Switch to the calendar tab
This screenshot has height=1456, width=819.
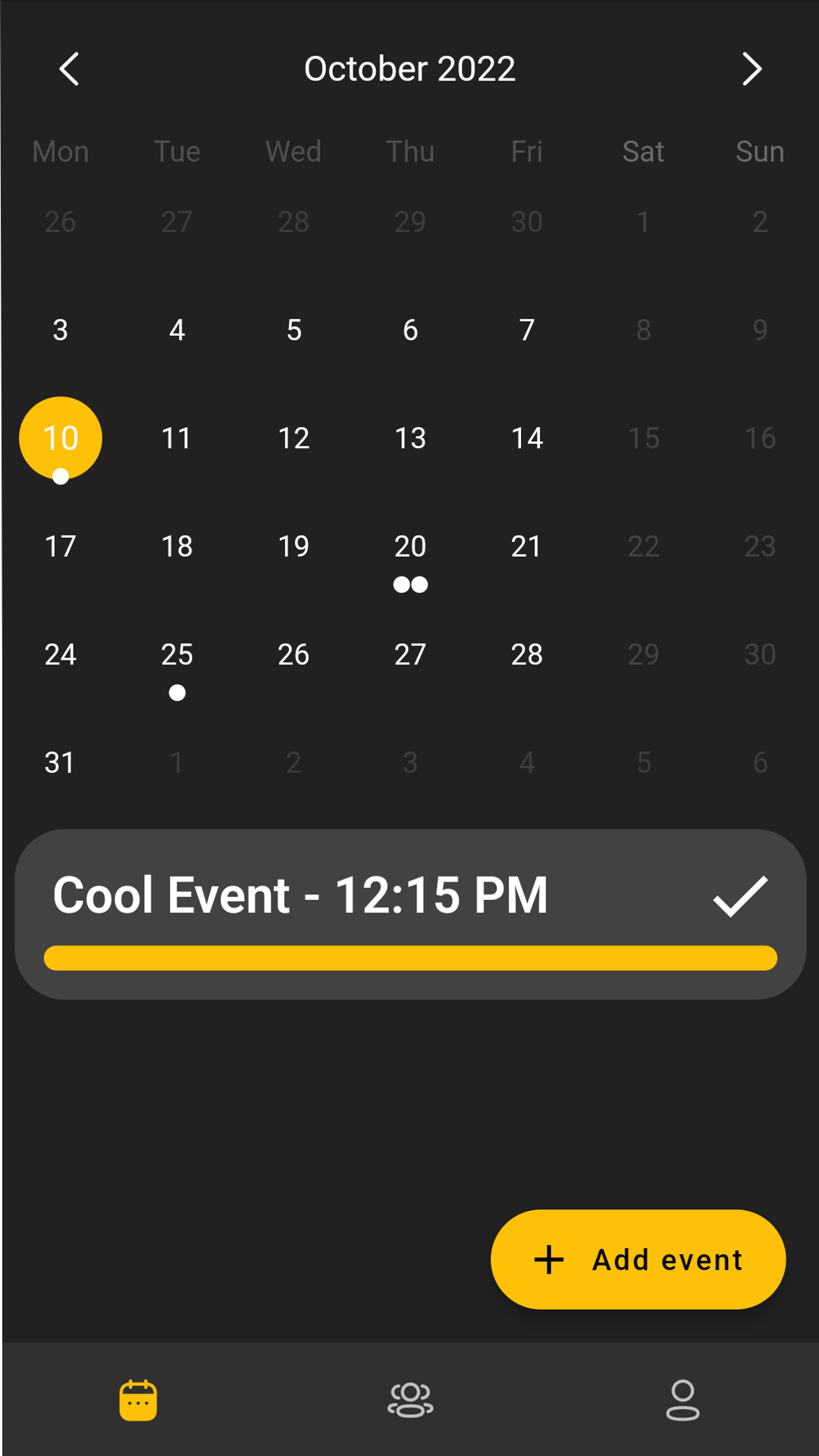pos(138,1400)
